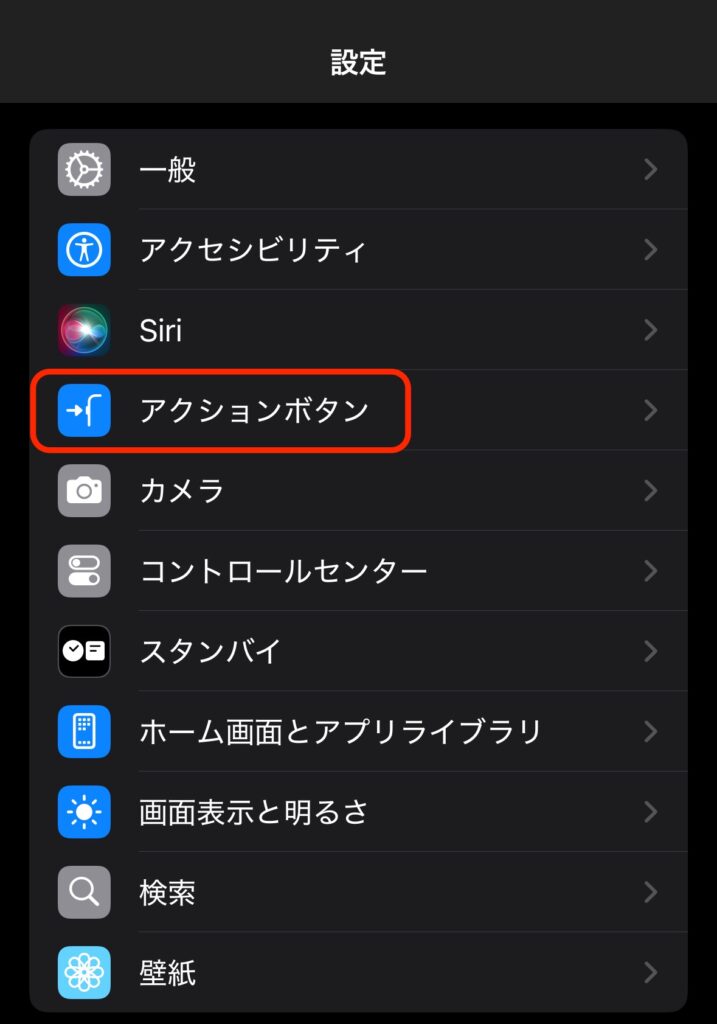Open カメラ settings
Image resolution: width=717 pixels, height=1024 pixels.
[358, 490]
